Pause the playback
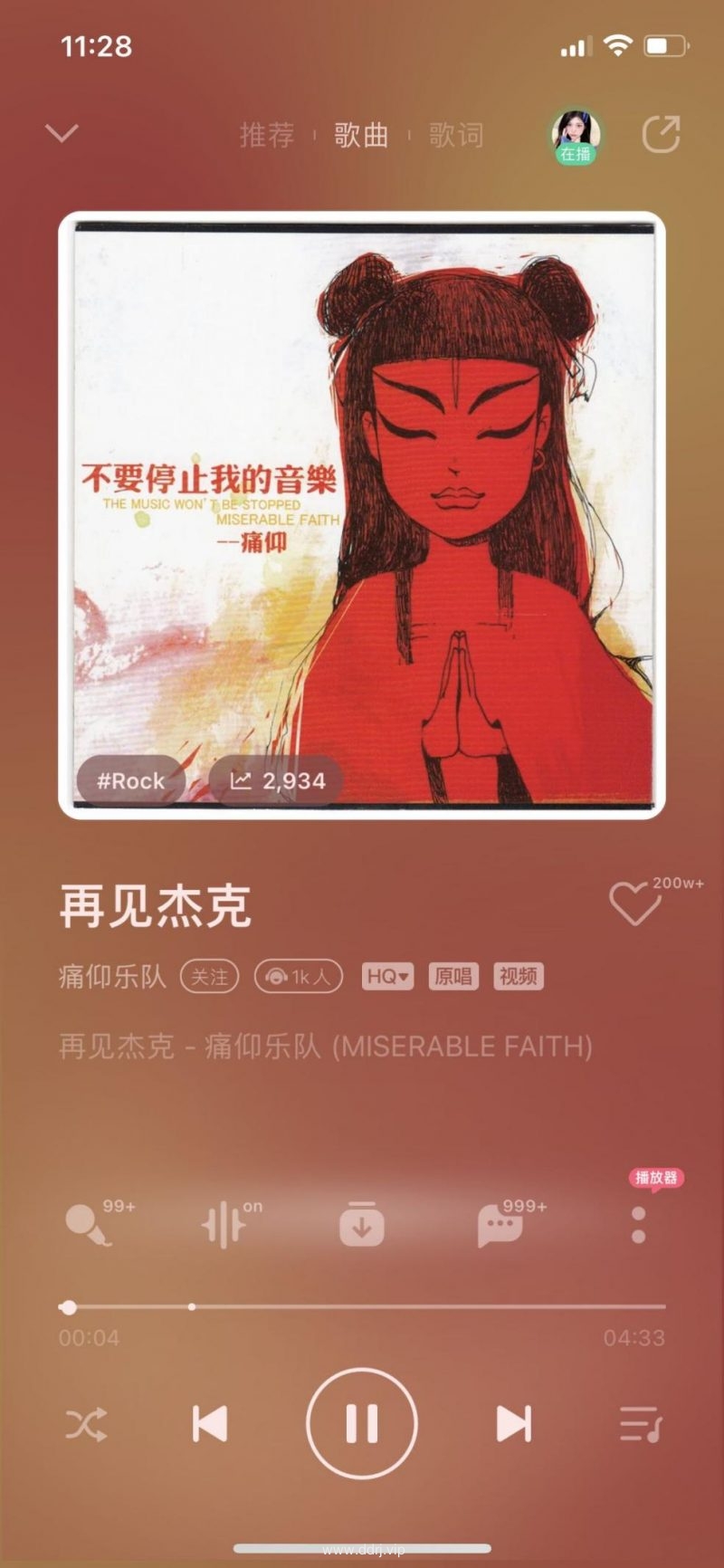724x1568 pixels. click(x=361, y=1424)
